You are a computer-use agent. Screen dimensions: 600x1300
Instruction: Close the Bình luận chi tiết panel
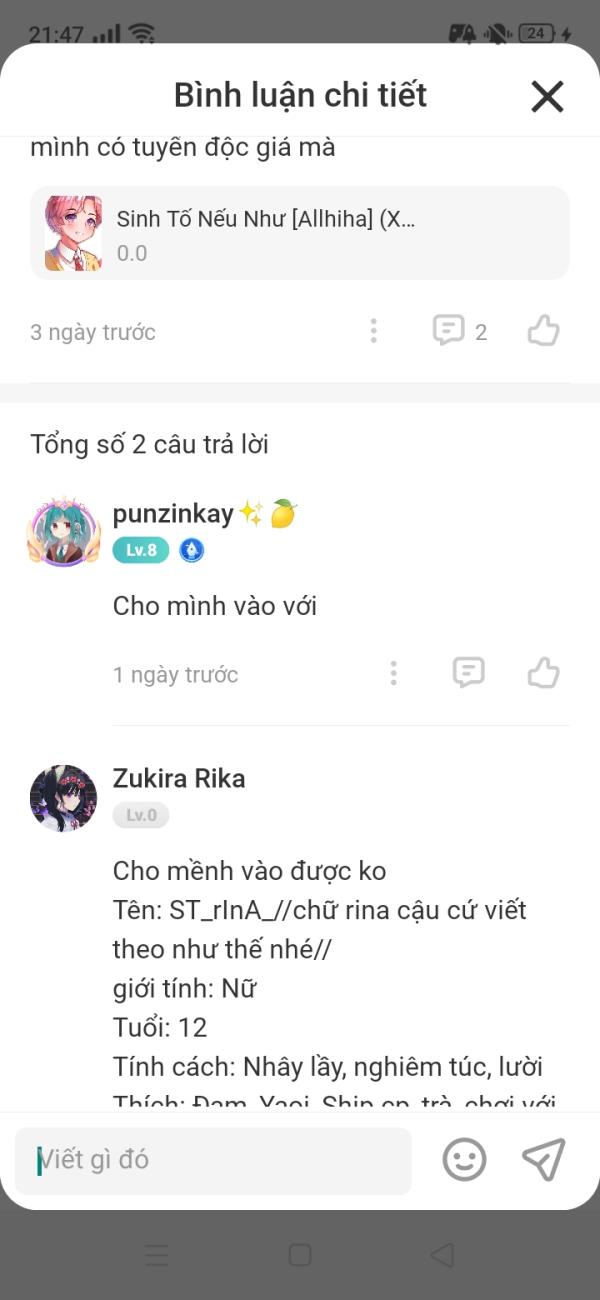point(547,96)
